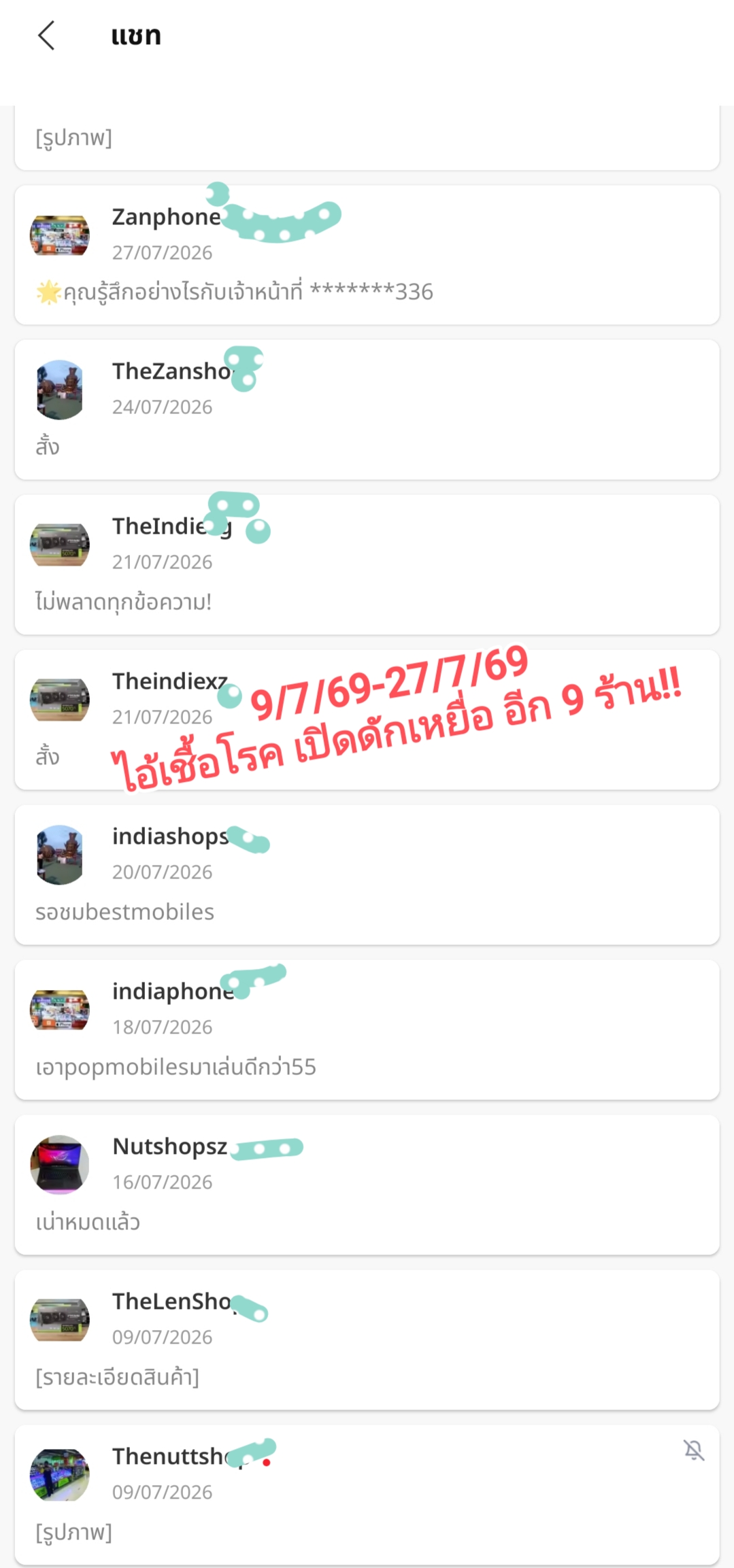Open the TheLenSho chat thread
Viewport: 734px width, 1568px height.
click(367, 1340)
